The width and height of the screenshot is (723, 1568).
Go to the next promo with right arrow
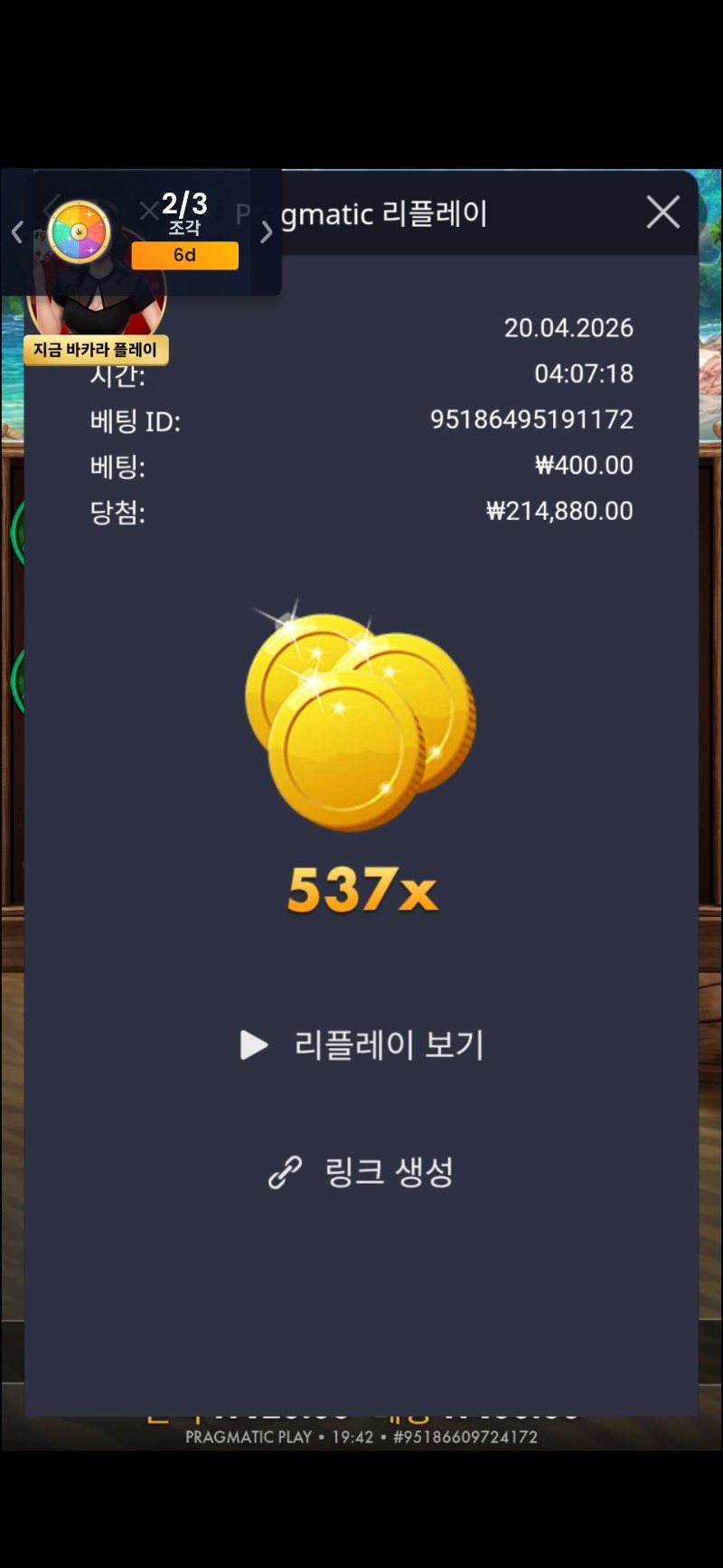267,232
